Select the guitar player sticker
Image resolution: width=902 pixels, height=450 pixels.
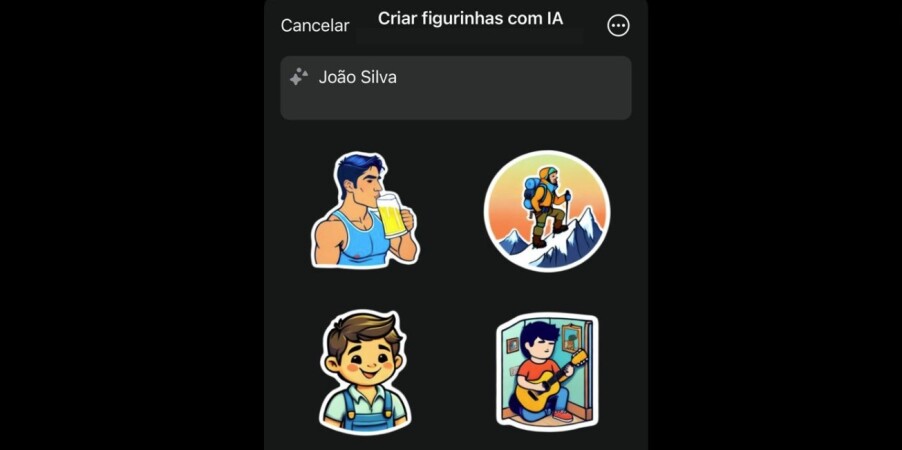point(546,371)
